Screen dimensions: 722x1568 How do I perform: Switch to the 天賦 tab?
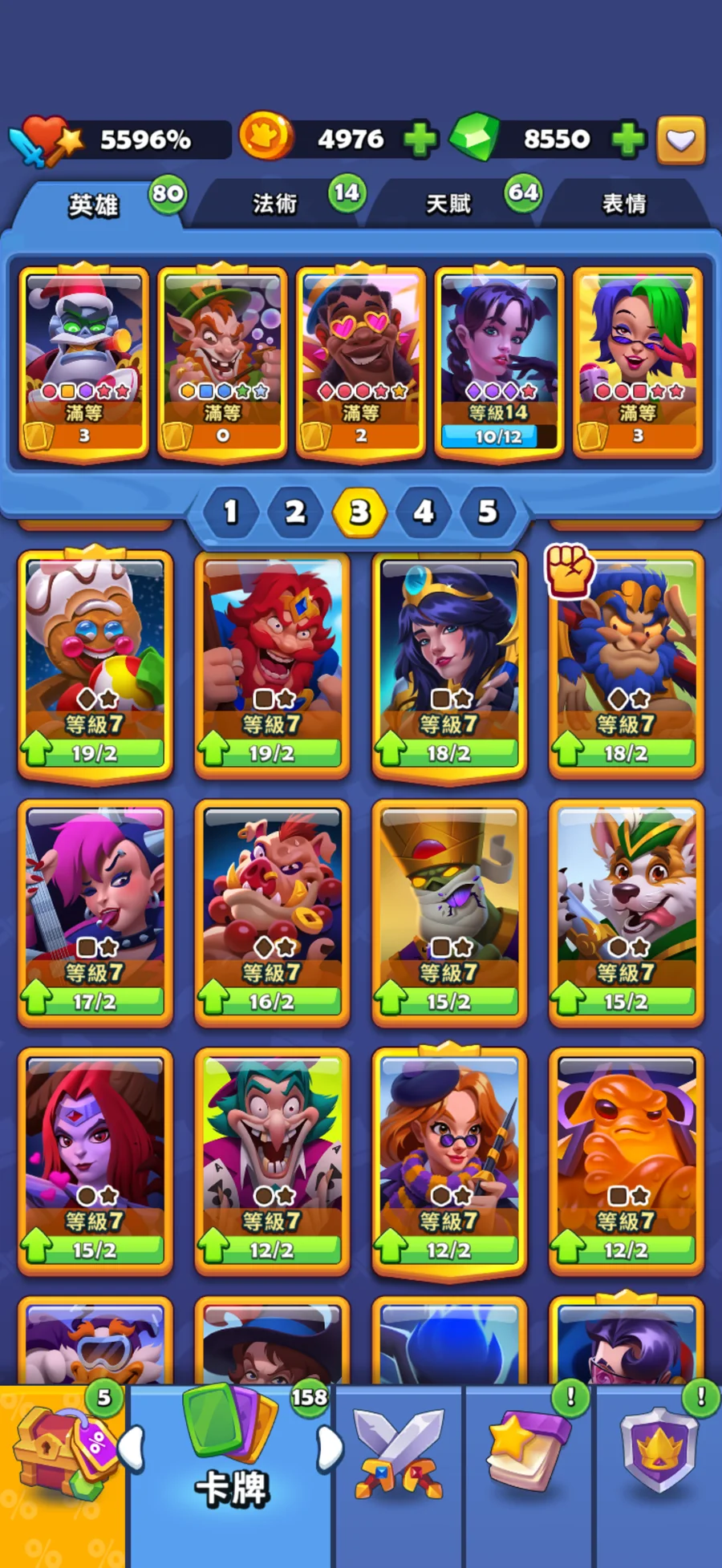[448, 204]
